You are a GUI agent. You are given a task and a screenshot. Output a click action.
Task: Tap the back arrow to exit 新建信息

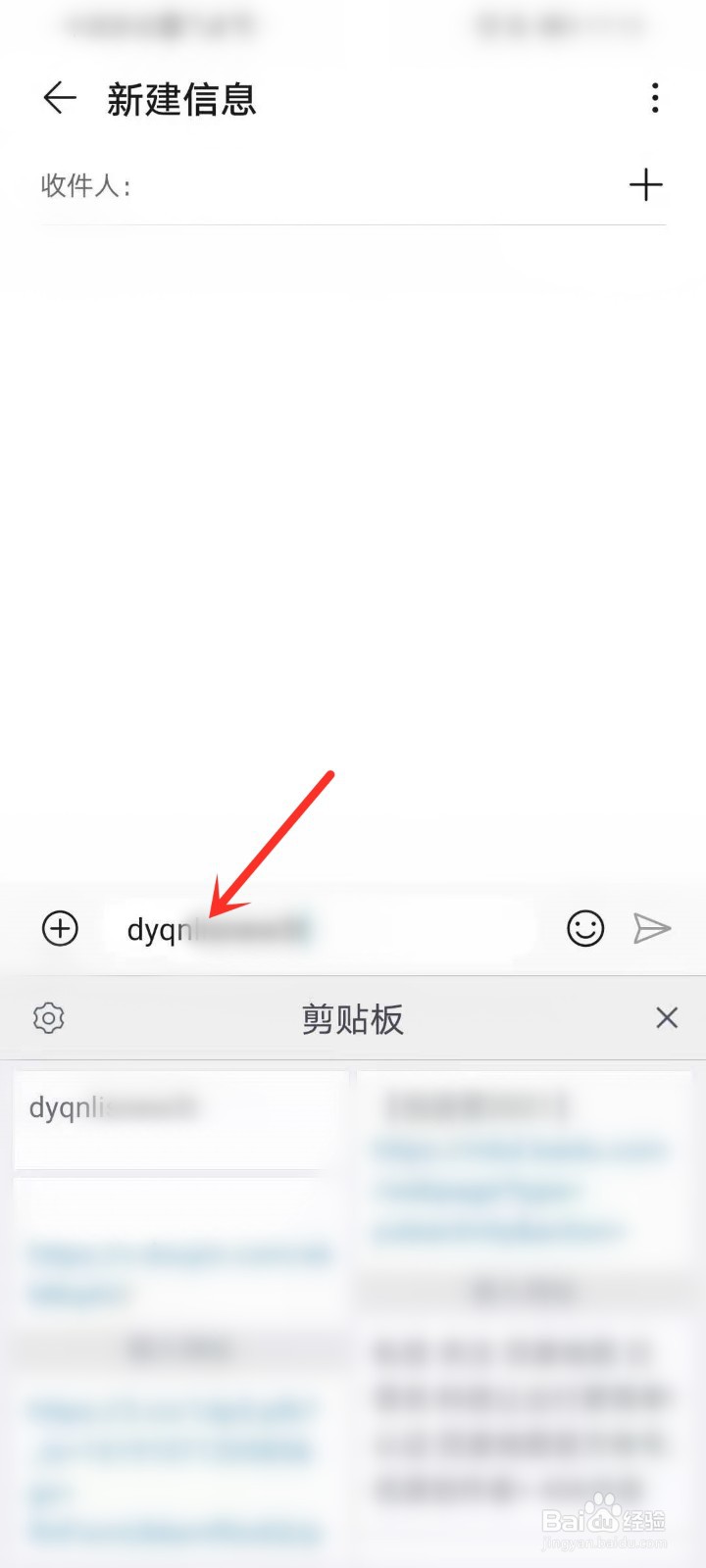pyautogui.click(x=59, y=98)
